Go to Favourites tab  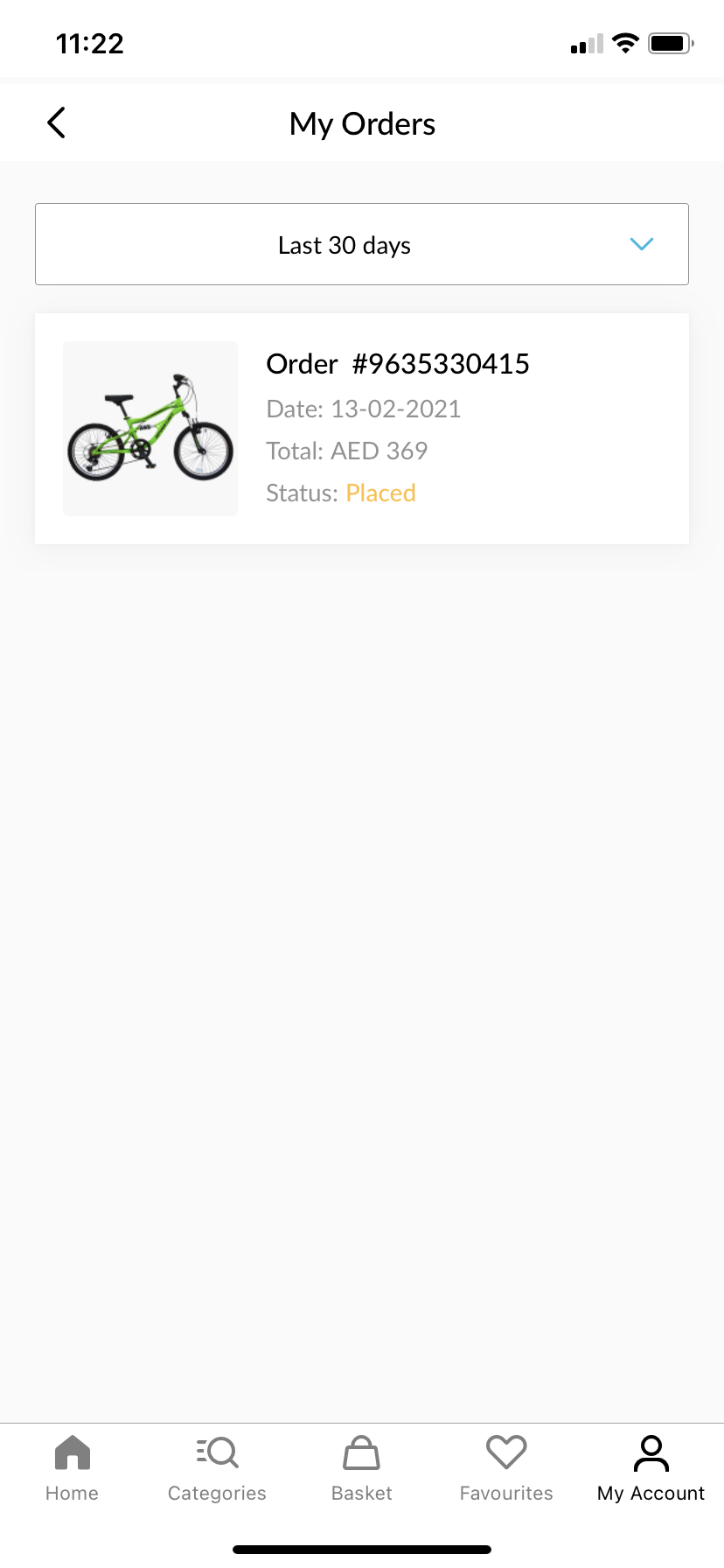pos(506,1468)
